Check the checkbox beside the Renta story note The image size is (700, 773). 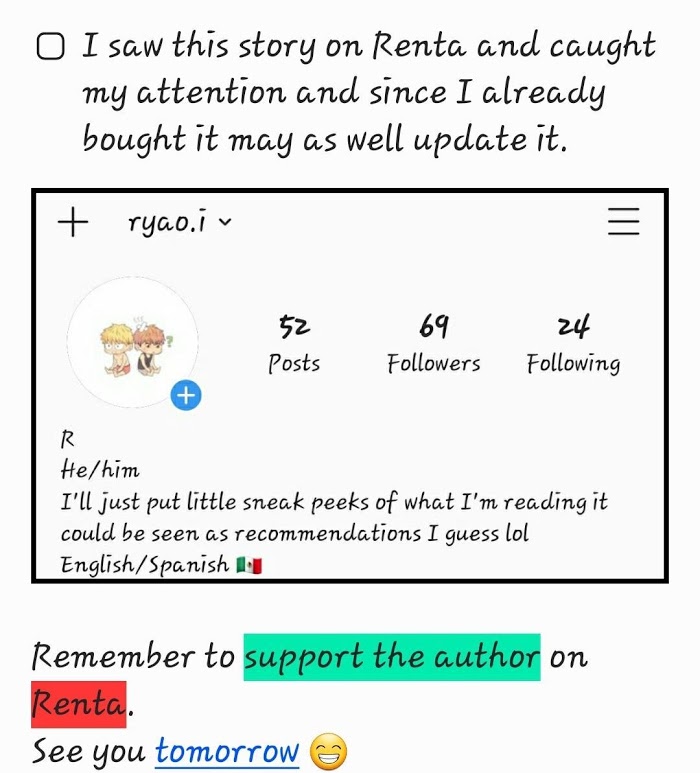[50, 48]
